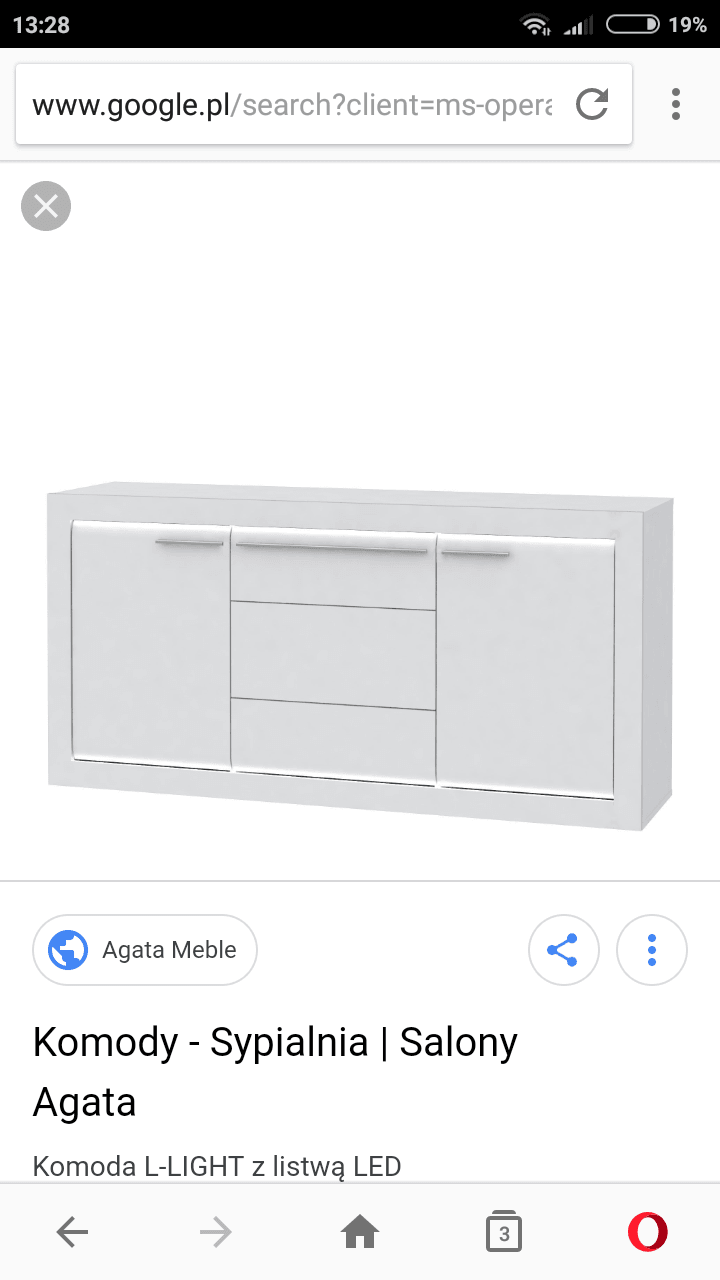
Task: Open the browser overflow menu
Action: (676, 104)
